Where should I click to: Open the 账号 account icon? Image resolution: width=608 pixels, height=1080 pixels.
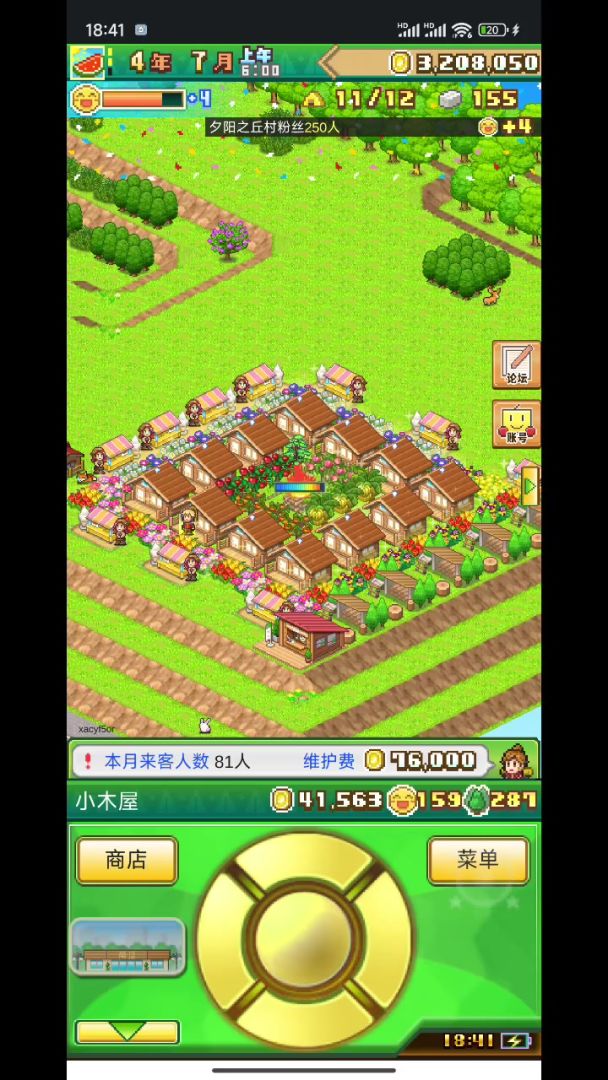516,424
